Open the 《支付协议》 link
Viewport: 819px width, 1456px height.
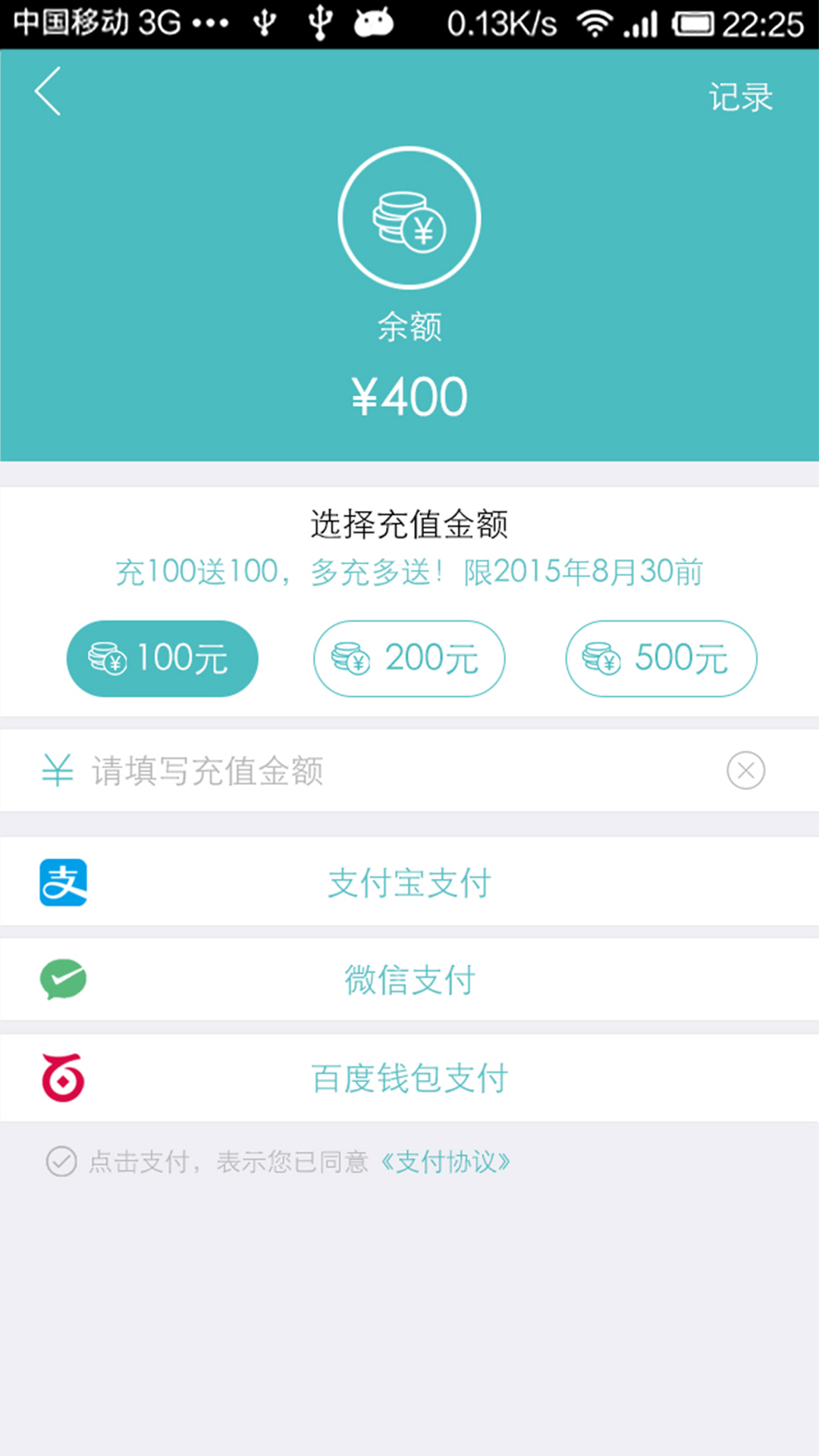pyautogui.click(x=446, y=1161)
